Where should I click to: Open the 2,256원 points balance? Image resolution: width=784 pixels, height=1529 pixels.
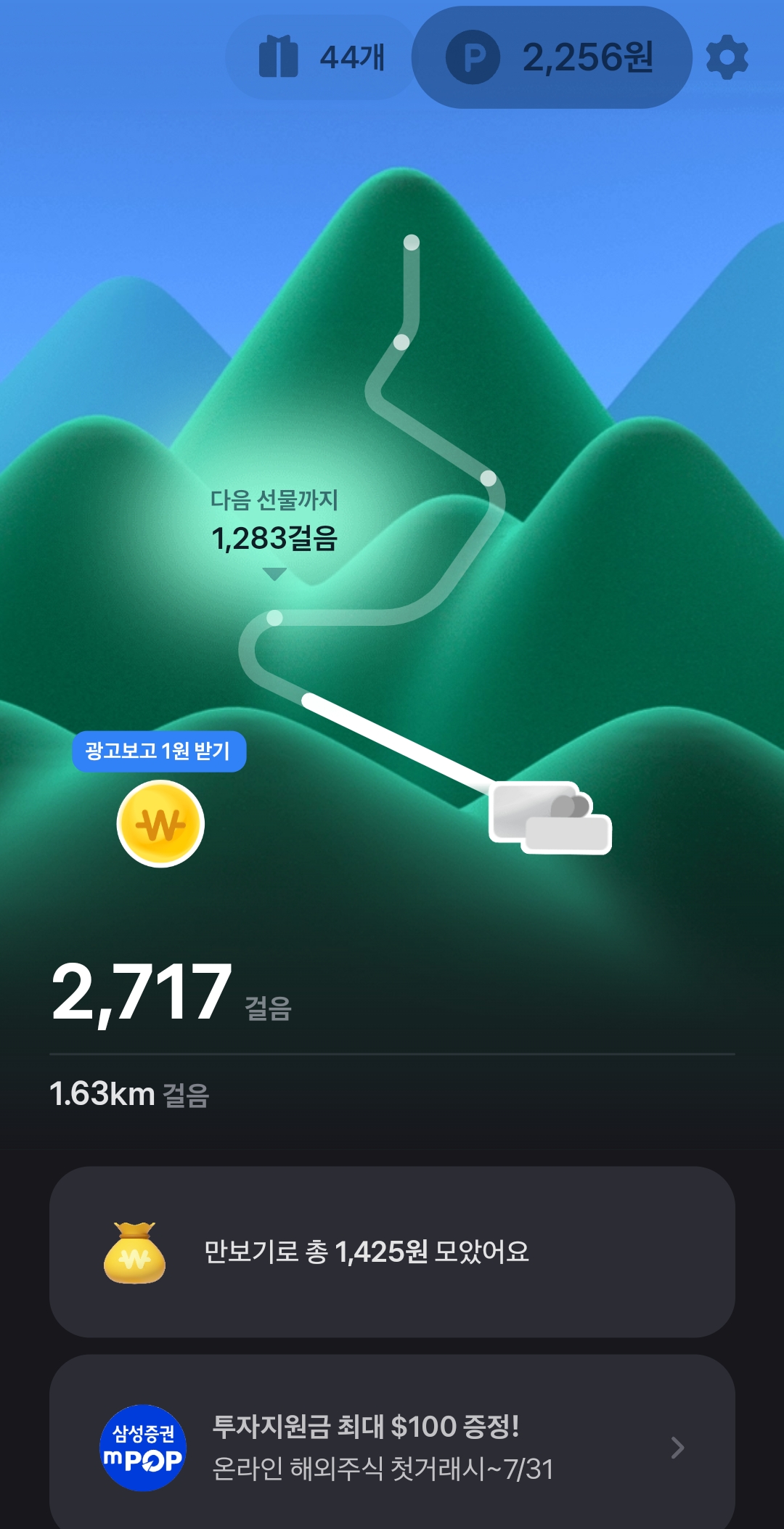tap(552, 58)
